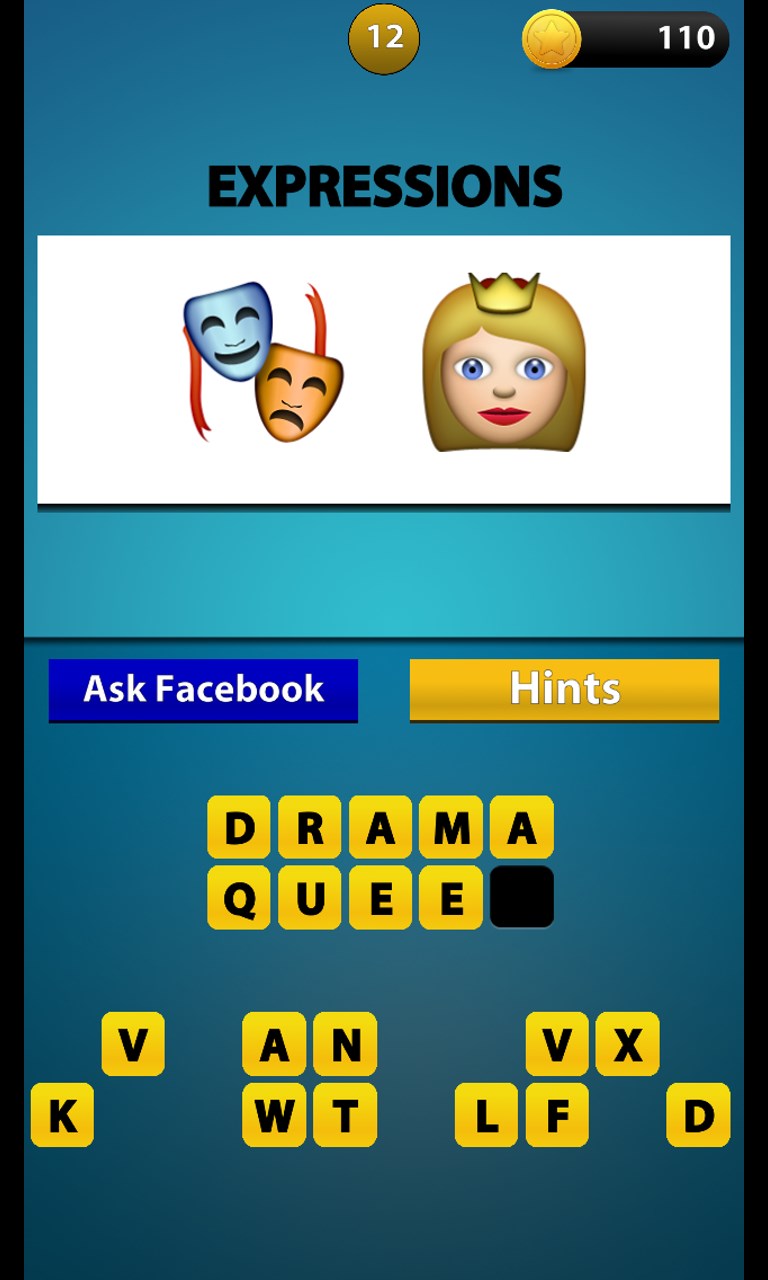
Task: Remove letter M from the answer
Action: coord(451,827)
